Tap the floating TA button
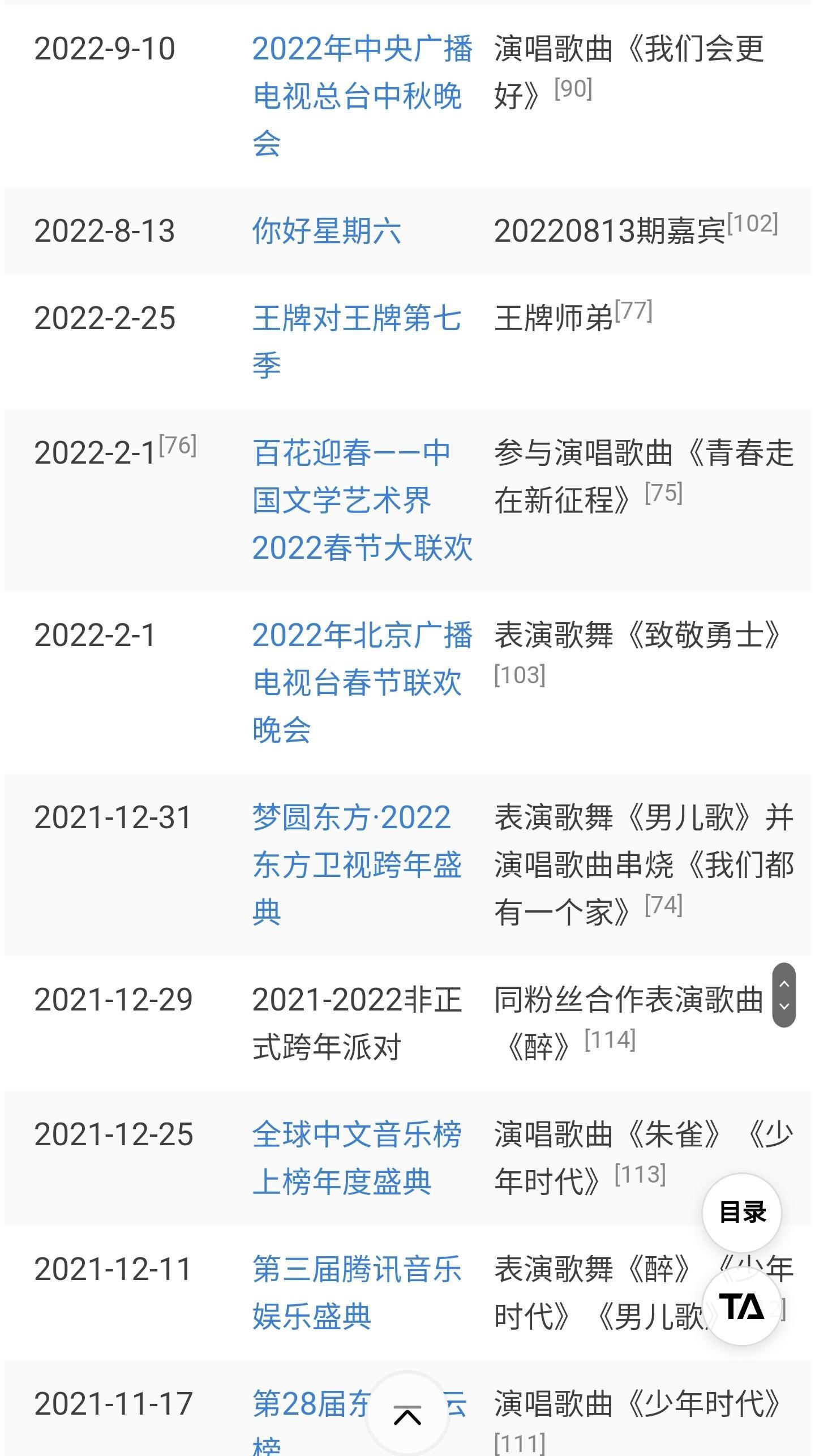The height and width of the screenshot is (1456, 815). pos(742,1307)
